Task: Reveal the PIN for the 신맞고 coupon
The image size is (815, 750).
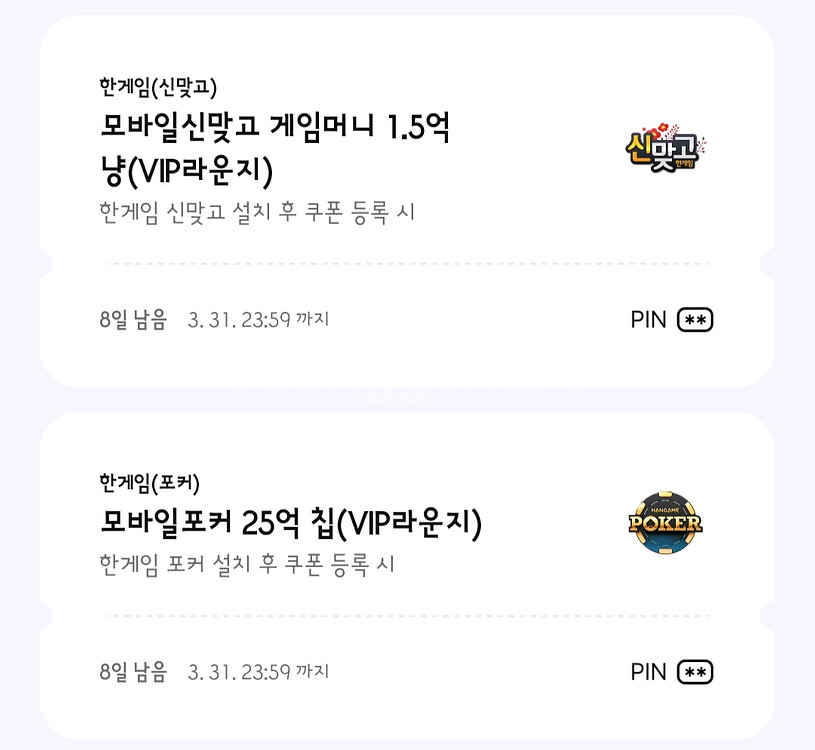Action: click(x=695, y=320)
